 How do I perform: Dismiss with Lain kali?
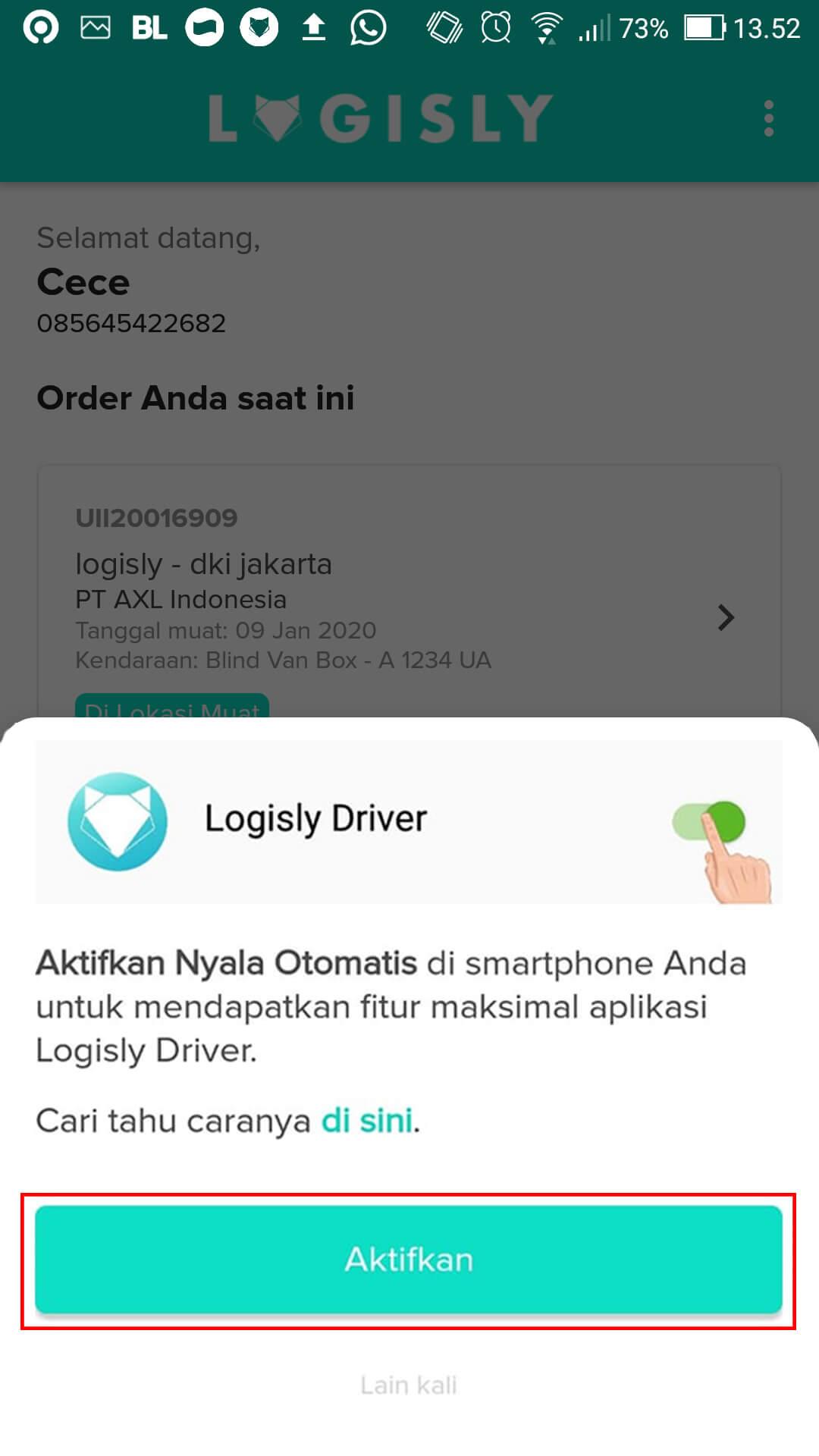pyautogui.click(x=409, y=1385)
